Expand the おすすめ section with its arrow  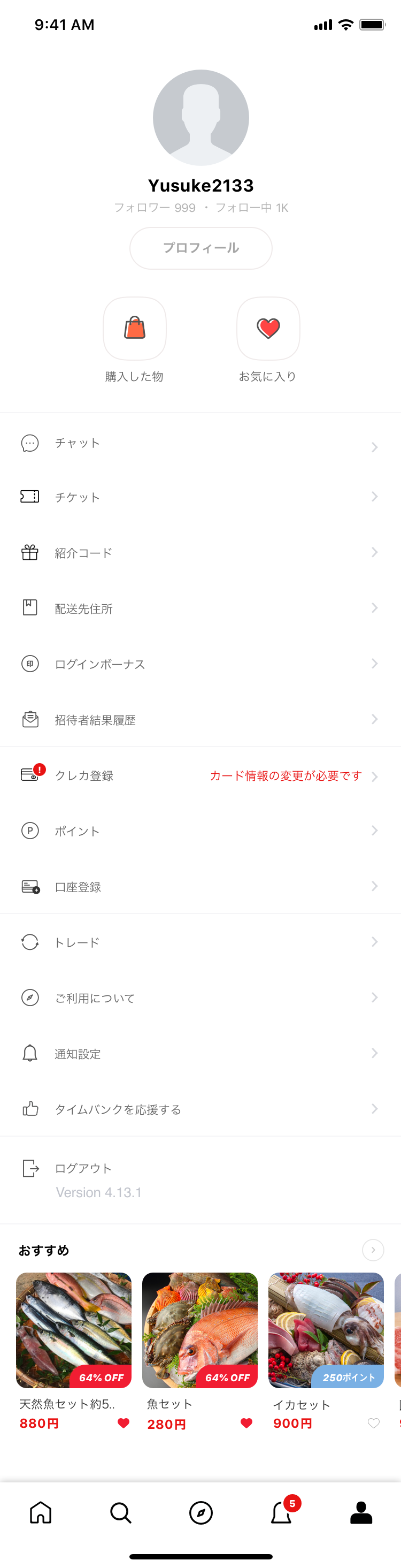click(x=373, y=1250)
